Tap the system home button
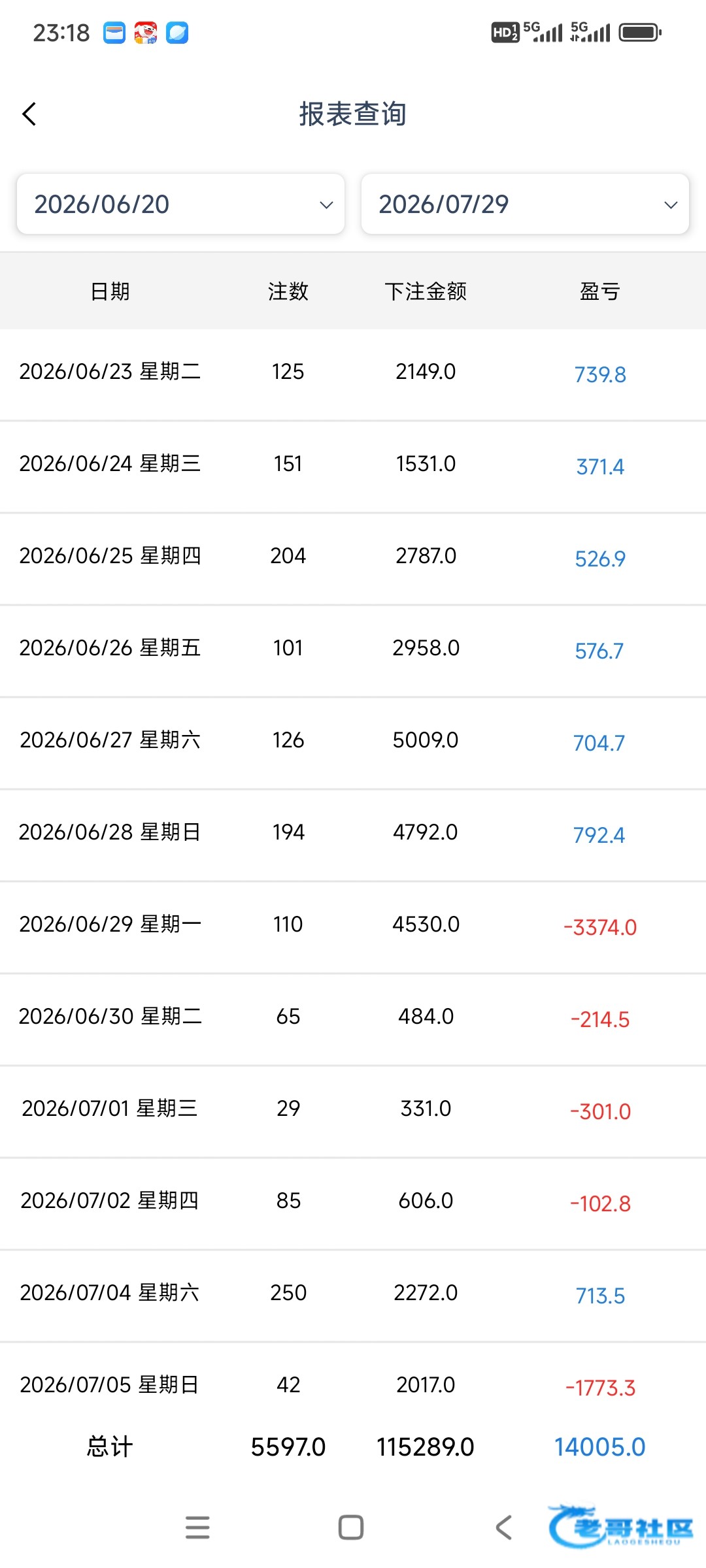Image resolution: width=706 pixels, height=1568 pixels. pyautogui.click(x=351, y=1527)
